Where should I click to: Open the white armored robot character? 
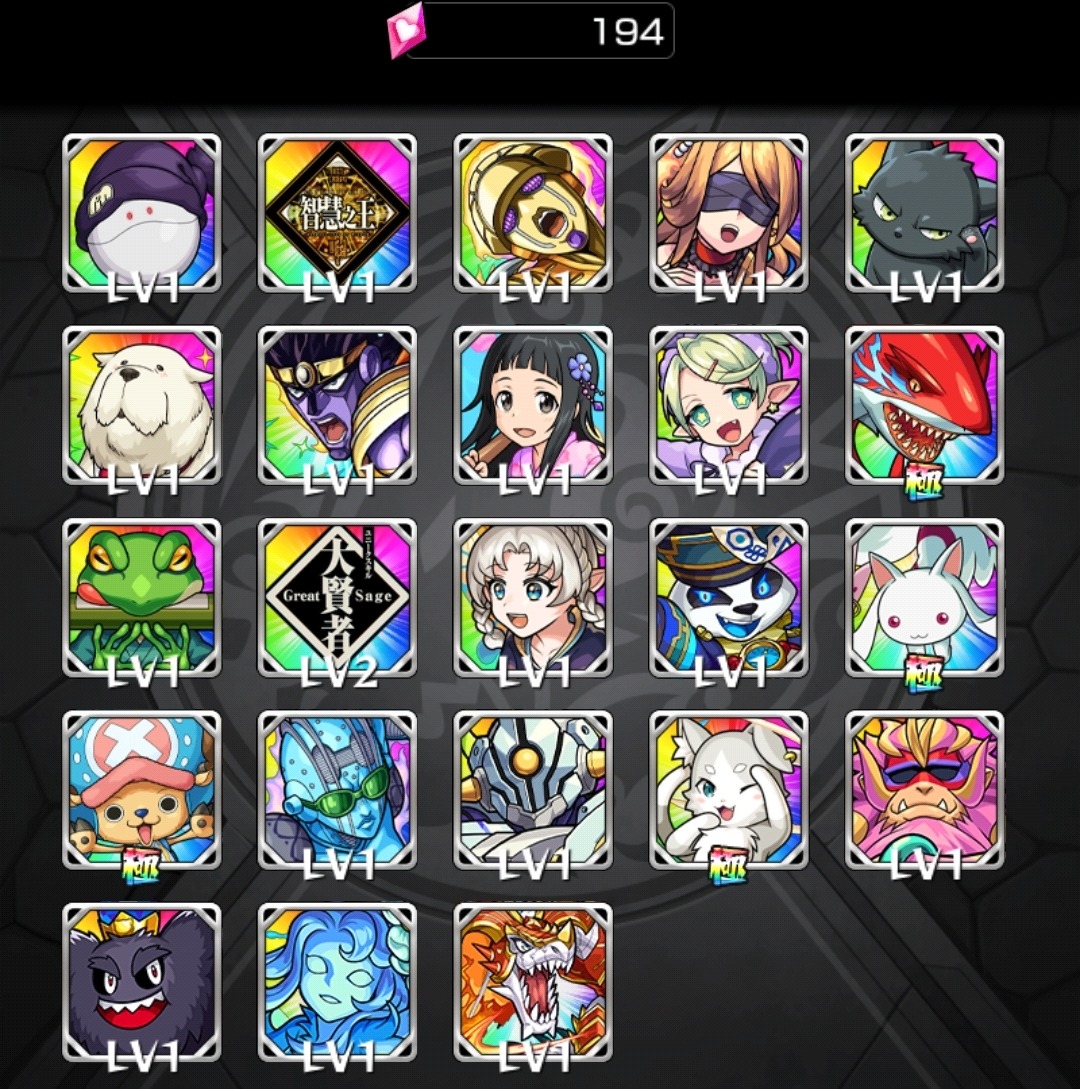point(533,789)
